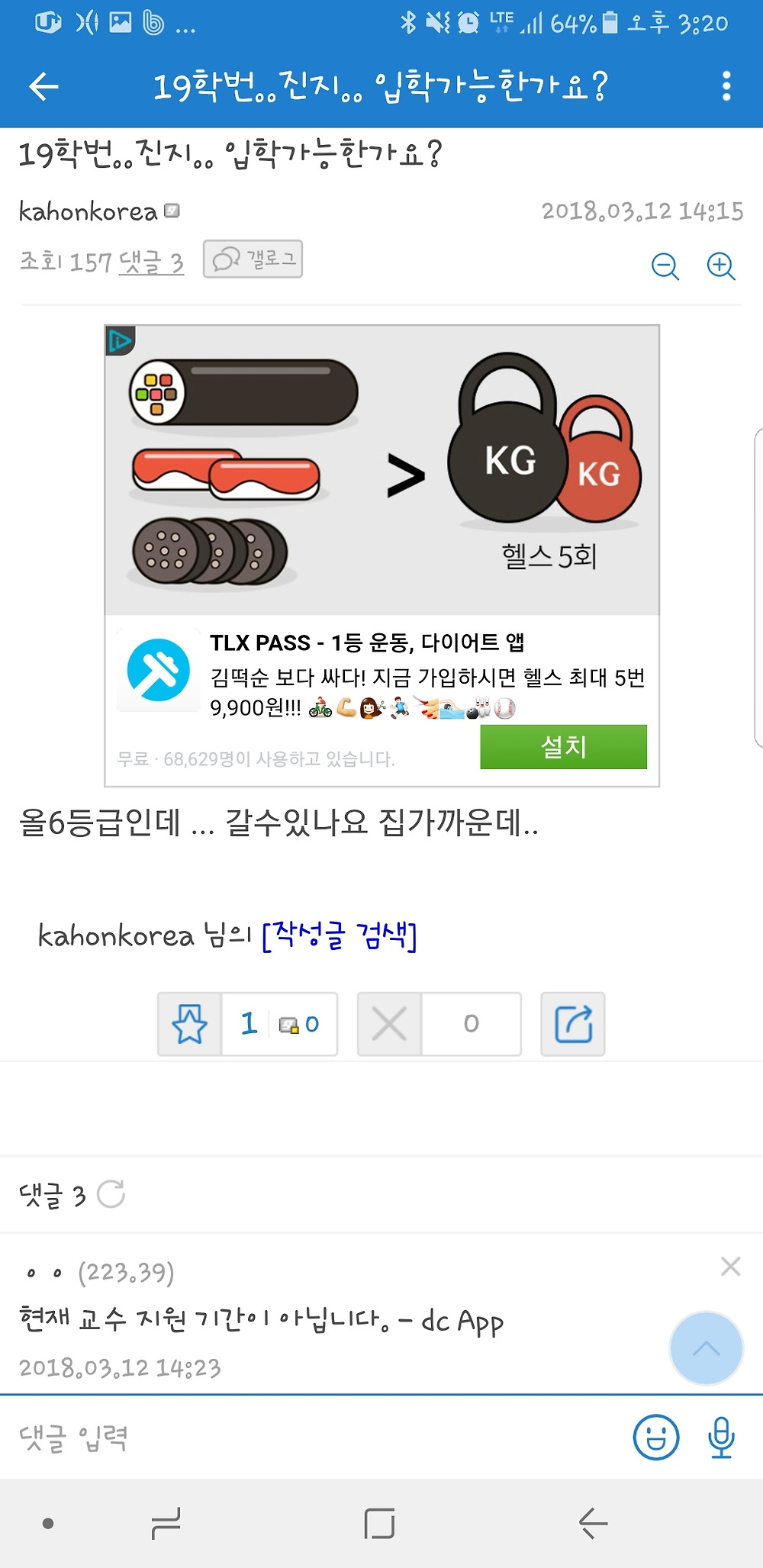Open recent apps from the navigation bar

point(166,1523)
